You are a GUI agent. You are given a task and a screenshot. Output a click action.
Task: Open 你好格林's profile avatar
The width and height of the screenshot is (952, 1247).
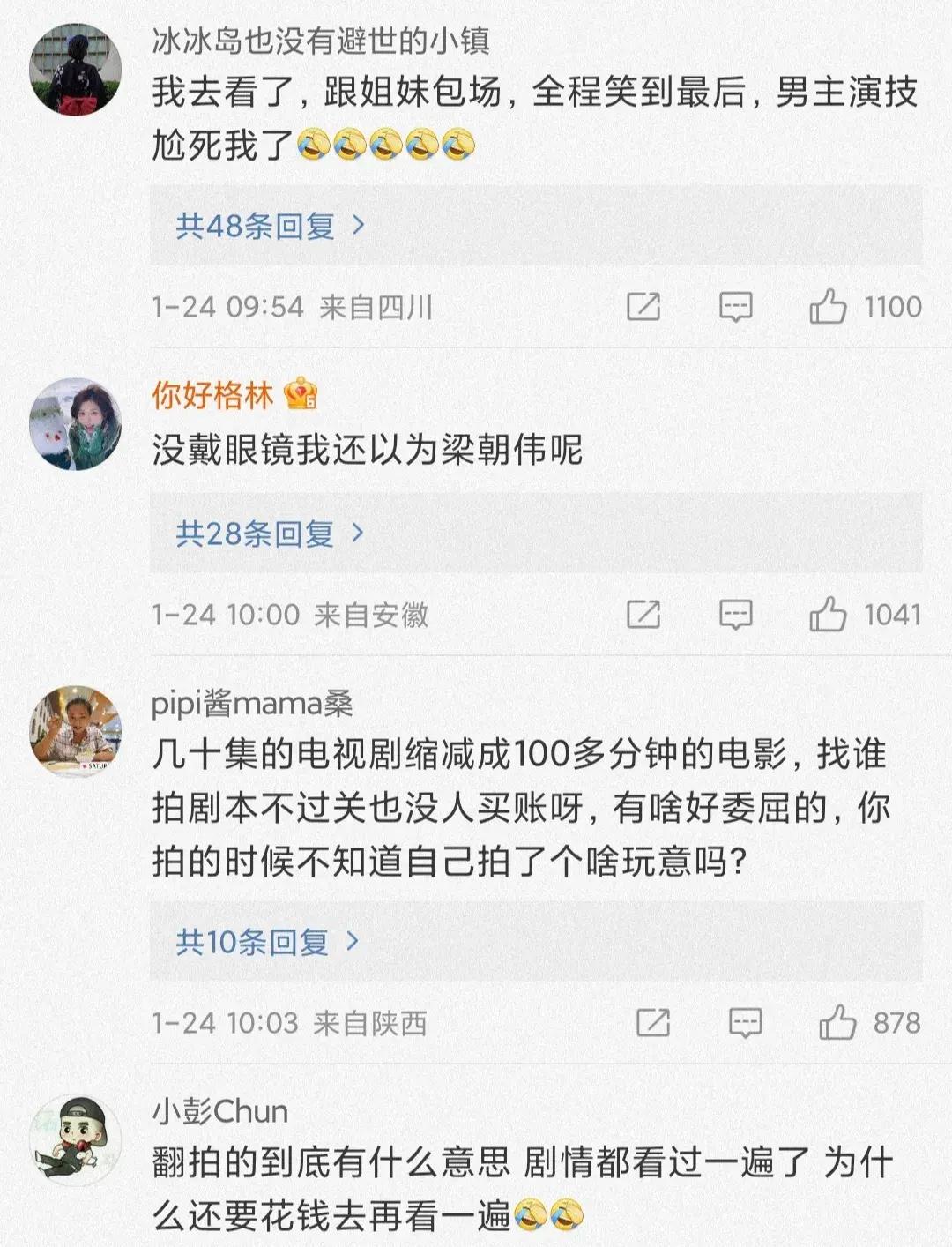pyautogui.click(x=76, y=424)
